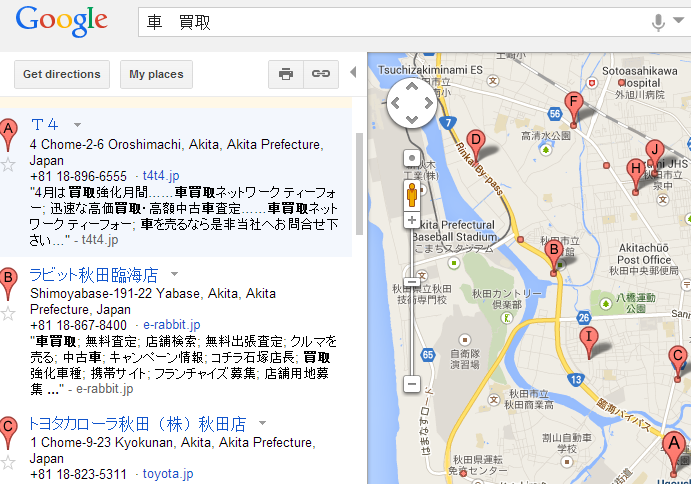Star the T4 result
The height and width of the screenshot is (484, 691).
(x=9, y=165)
